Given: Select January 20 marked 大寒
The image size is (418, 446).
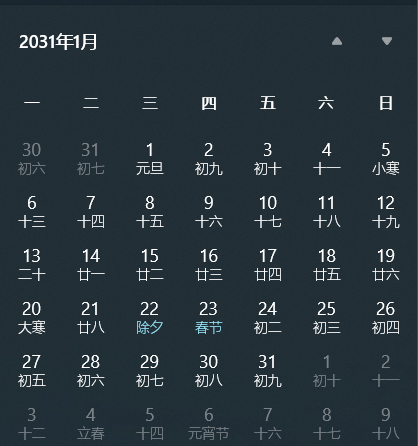Looking at the screenshot, I should [x=32, y=318].
